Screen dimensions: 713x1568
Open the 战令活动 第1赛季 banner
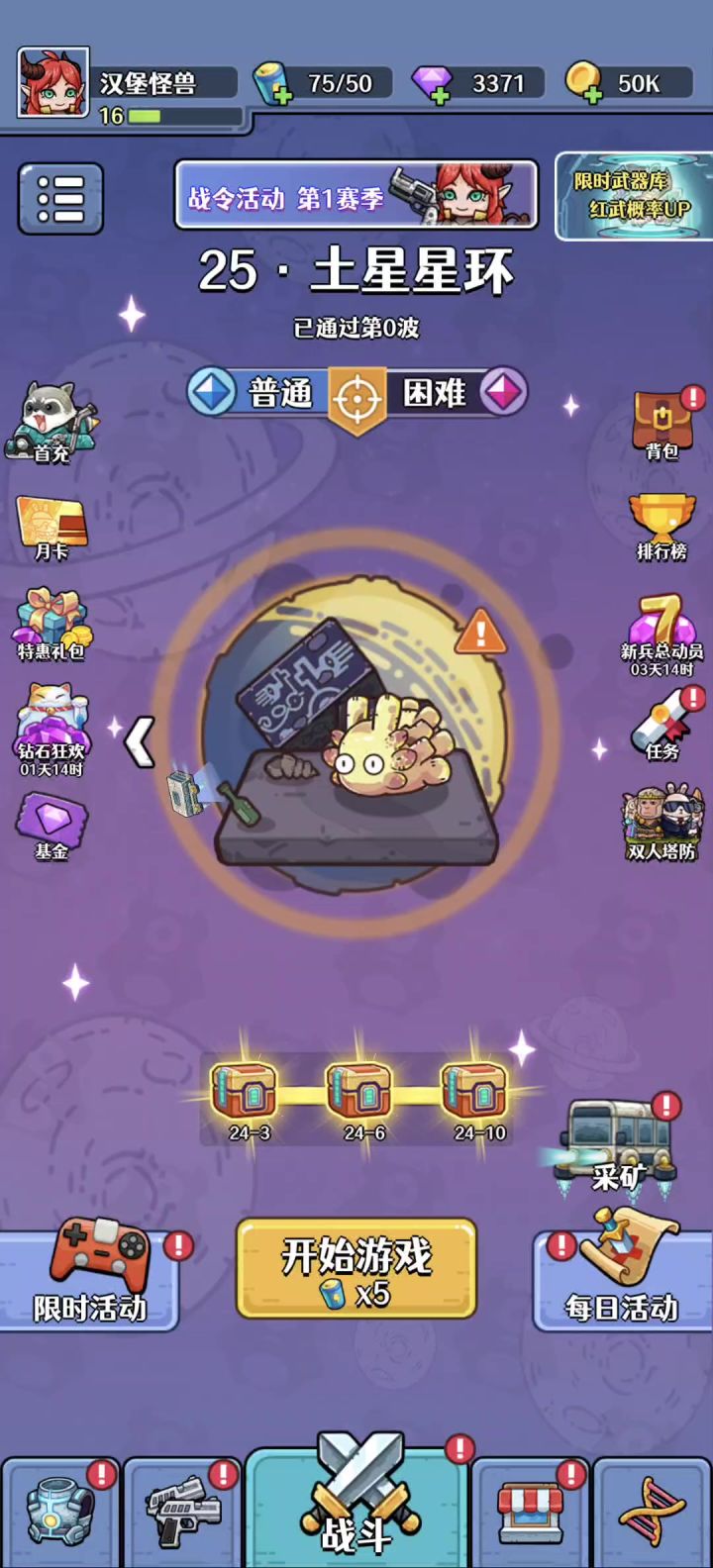pyautogui.click(x=356, y=195)
